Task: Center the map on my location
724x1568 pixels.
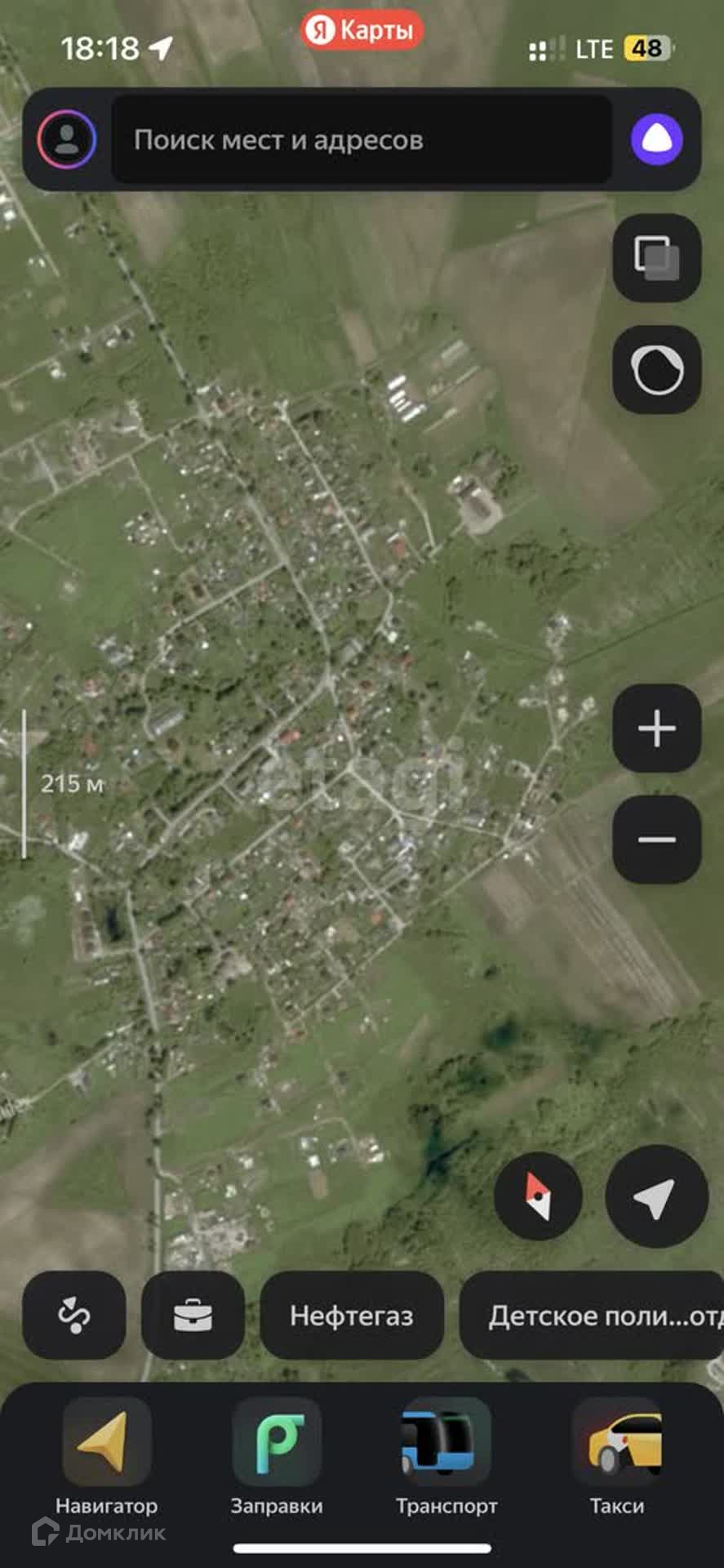Action: (x=656, y=1196)
